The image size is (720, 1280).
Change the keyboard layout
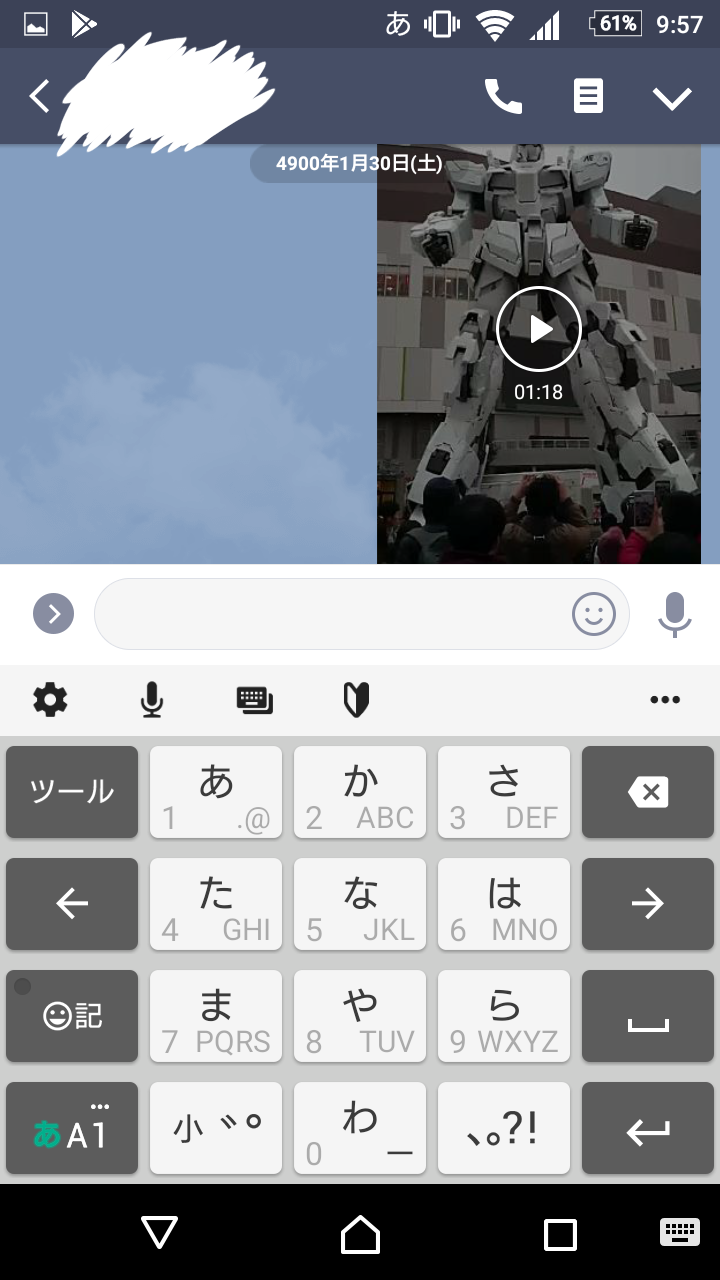coord(254,700)
